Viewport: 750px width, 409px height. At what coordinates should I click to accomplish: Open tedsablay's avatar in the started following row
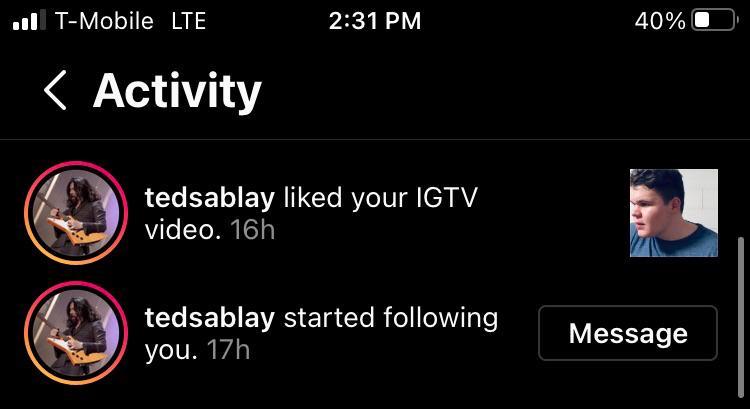coord(75,333)
